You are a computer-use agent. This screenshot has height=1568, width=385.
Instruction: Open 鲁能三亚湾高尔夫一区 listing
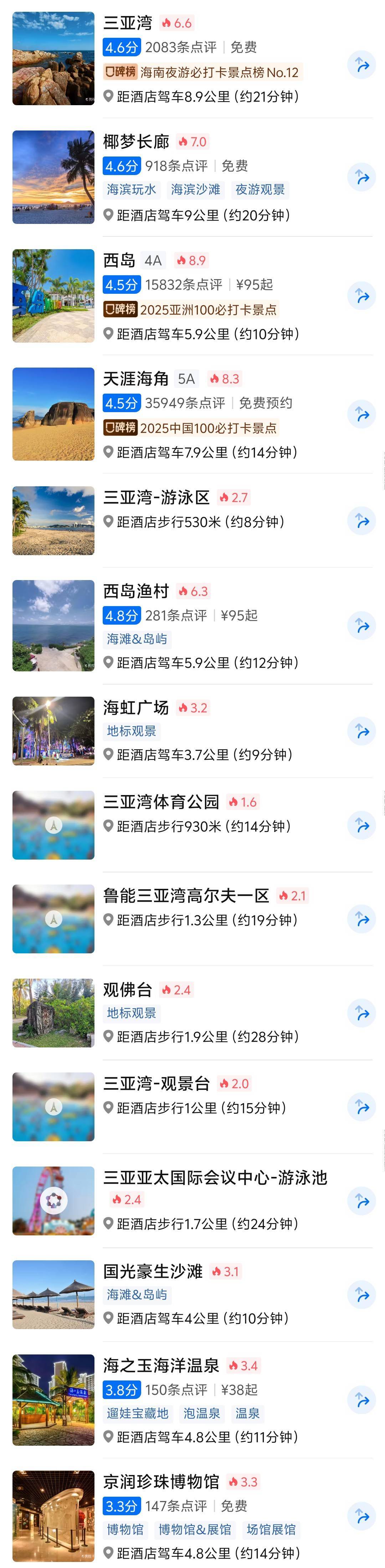(186, 895)
